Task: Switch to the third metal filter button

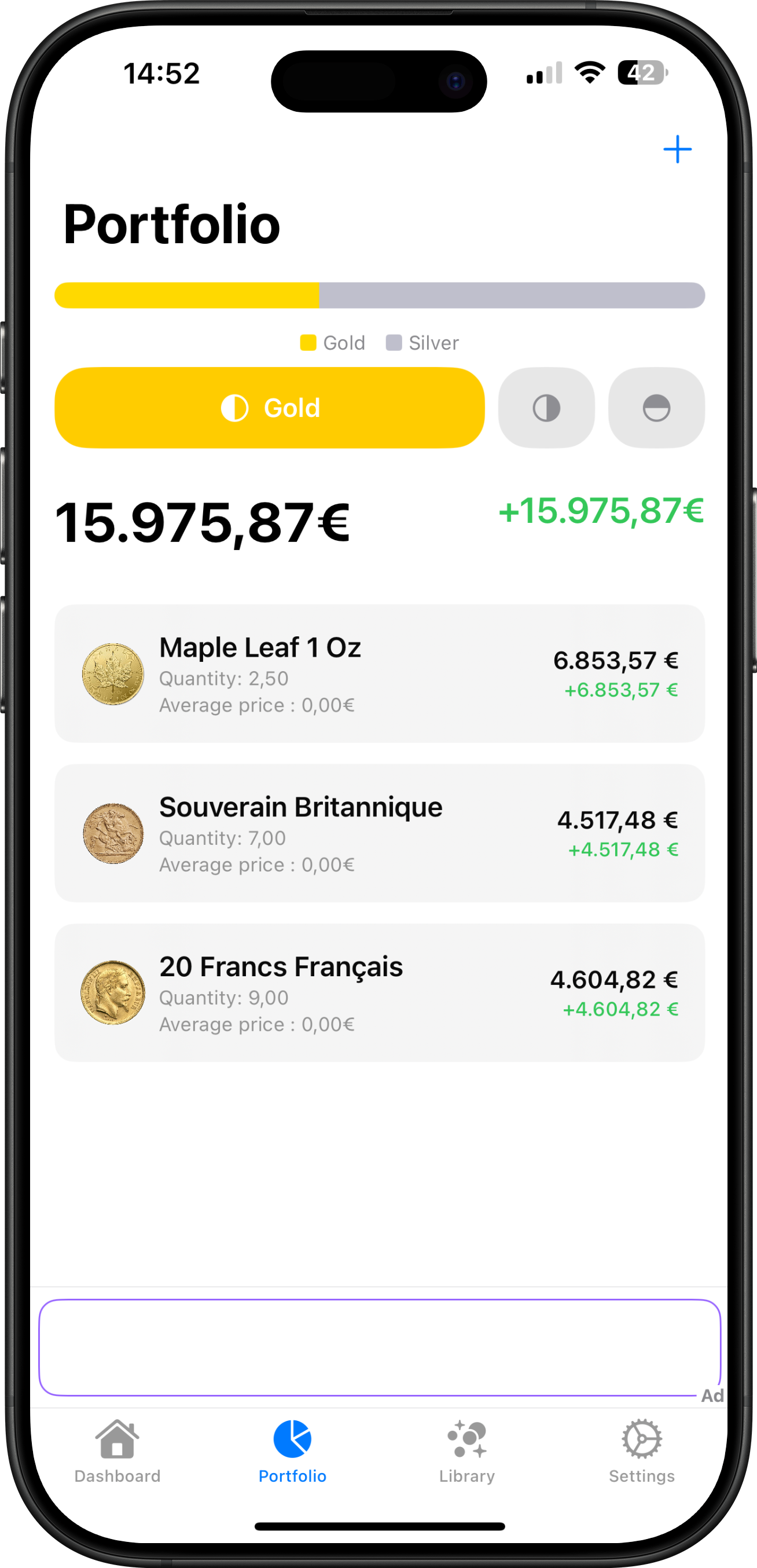Action: (x=656, y=408)
